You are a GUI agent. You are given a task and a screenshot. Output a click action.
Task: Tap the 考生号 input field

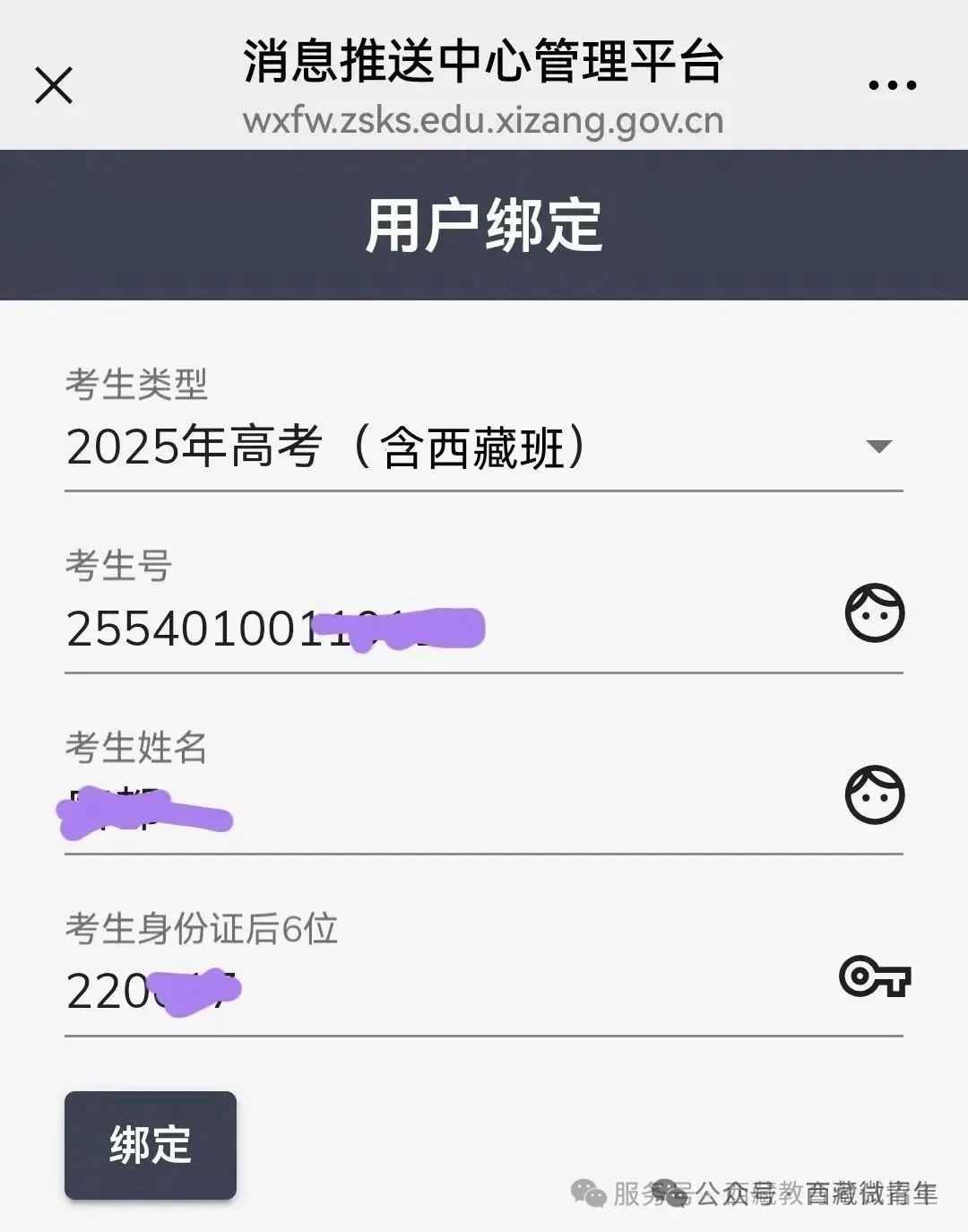(x=448, y=629)
